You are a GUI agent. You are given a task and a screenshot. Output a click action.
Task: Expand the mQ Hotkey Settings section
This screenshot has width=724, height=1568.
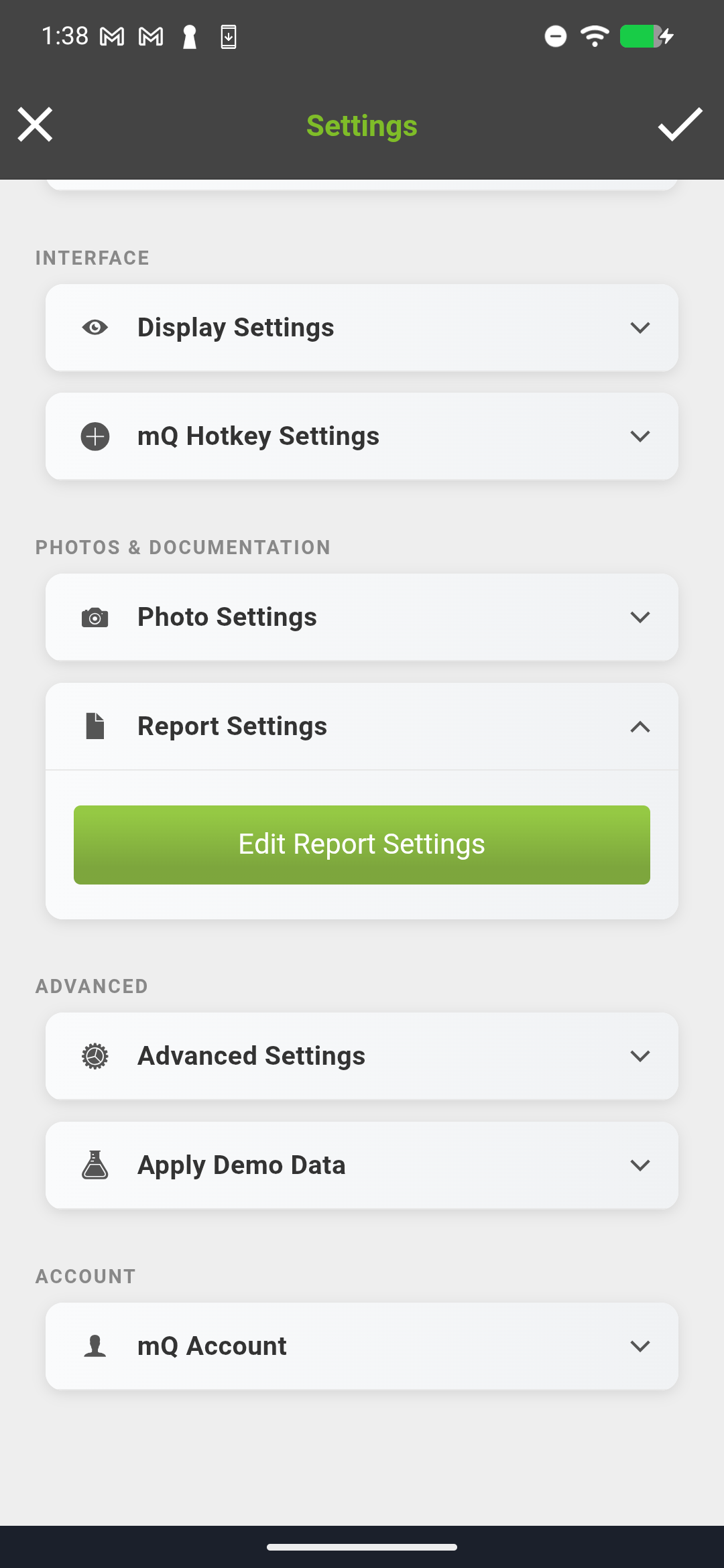coord(639,436)
